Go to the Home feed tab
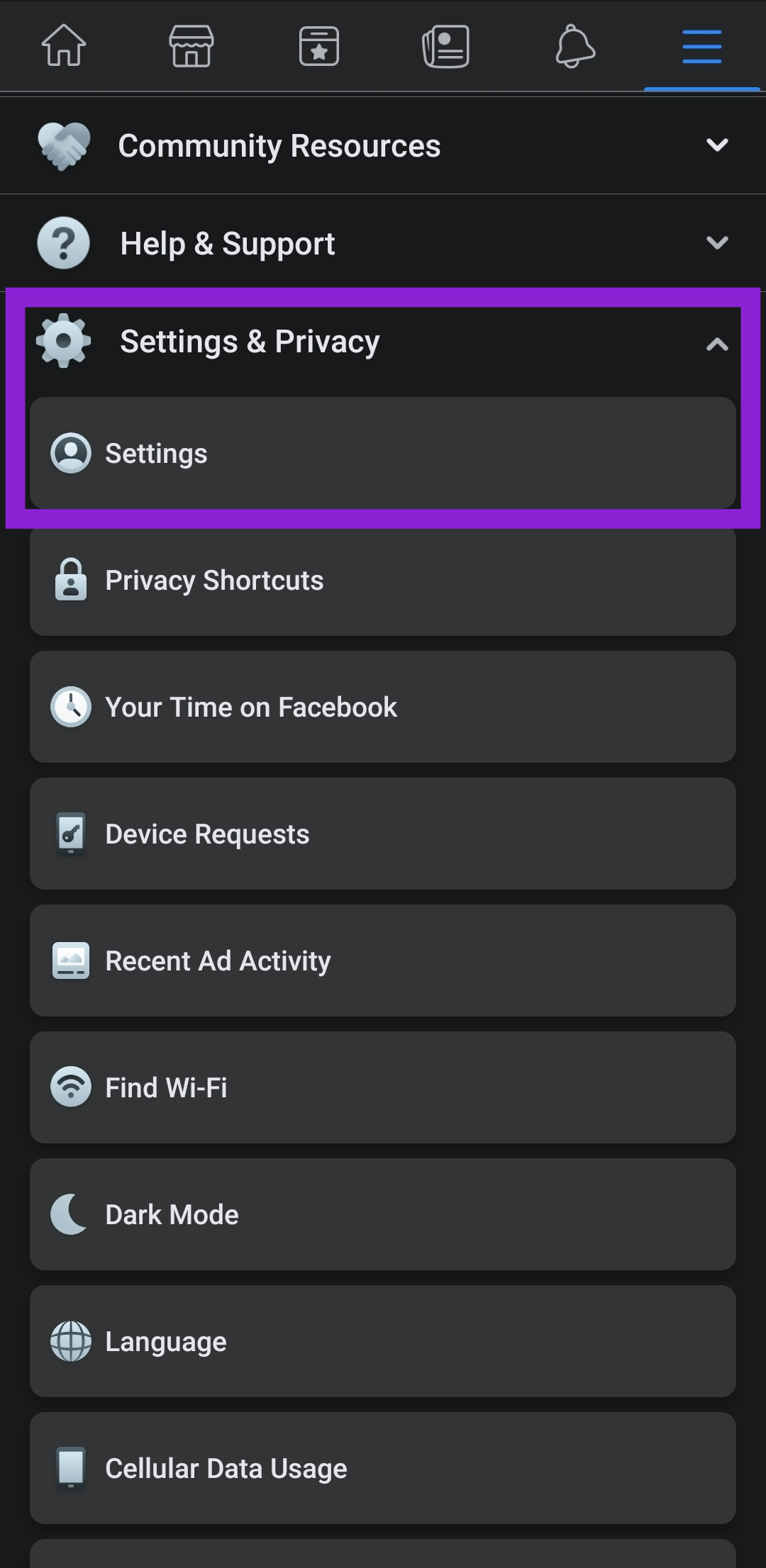 point(64,46)
